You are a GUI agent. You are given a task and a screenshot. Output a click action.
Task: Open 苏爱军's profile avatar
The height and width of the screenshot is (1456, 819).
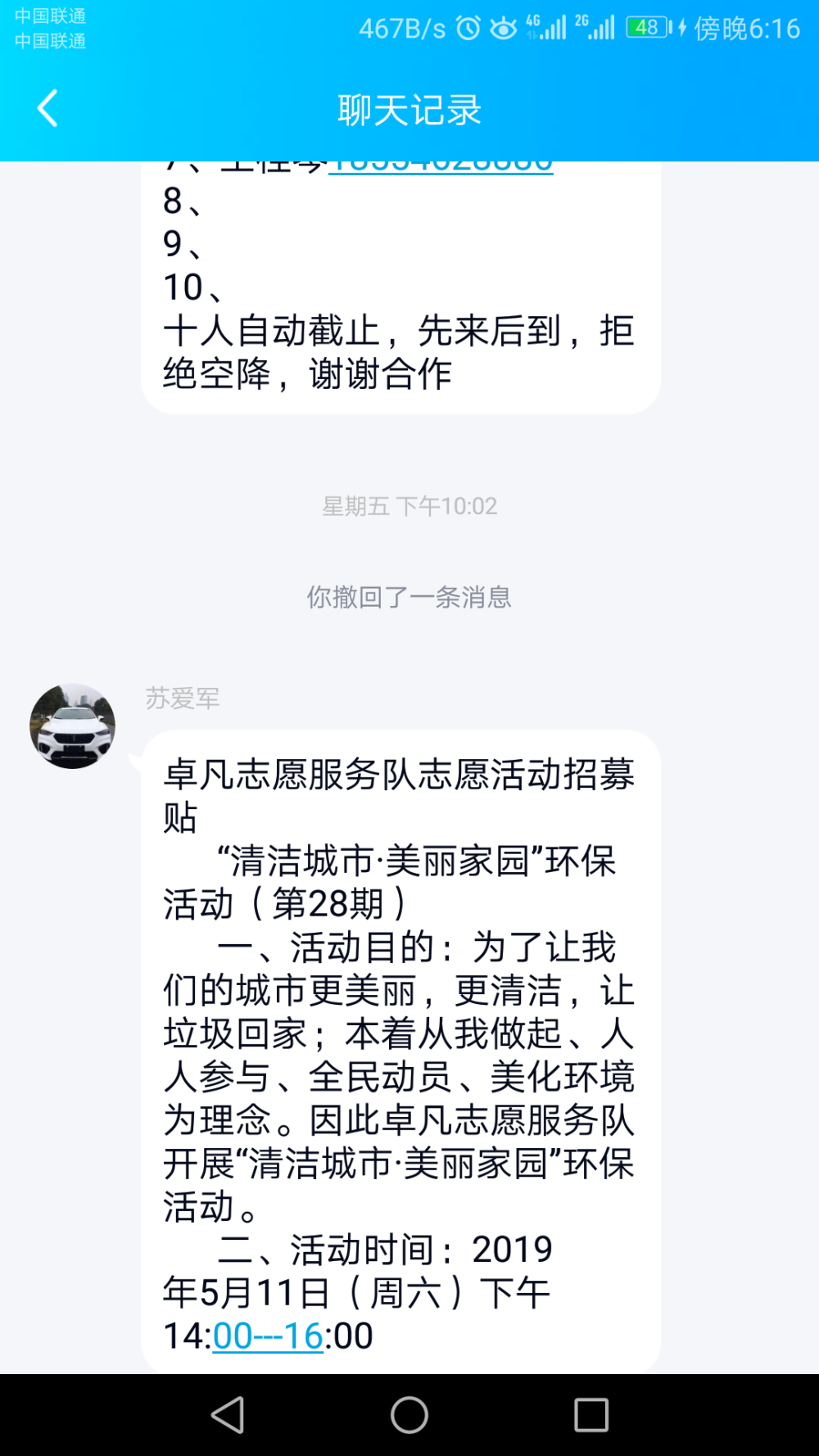click(x=72, y=726)
